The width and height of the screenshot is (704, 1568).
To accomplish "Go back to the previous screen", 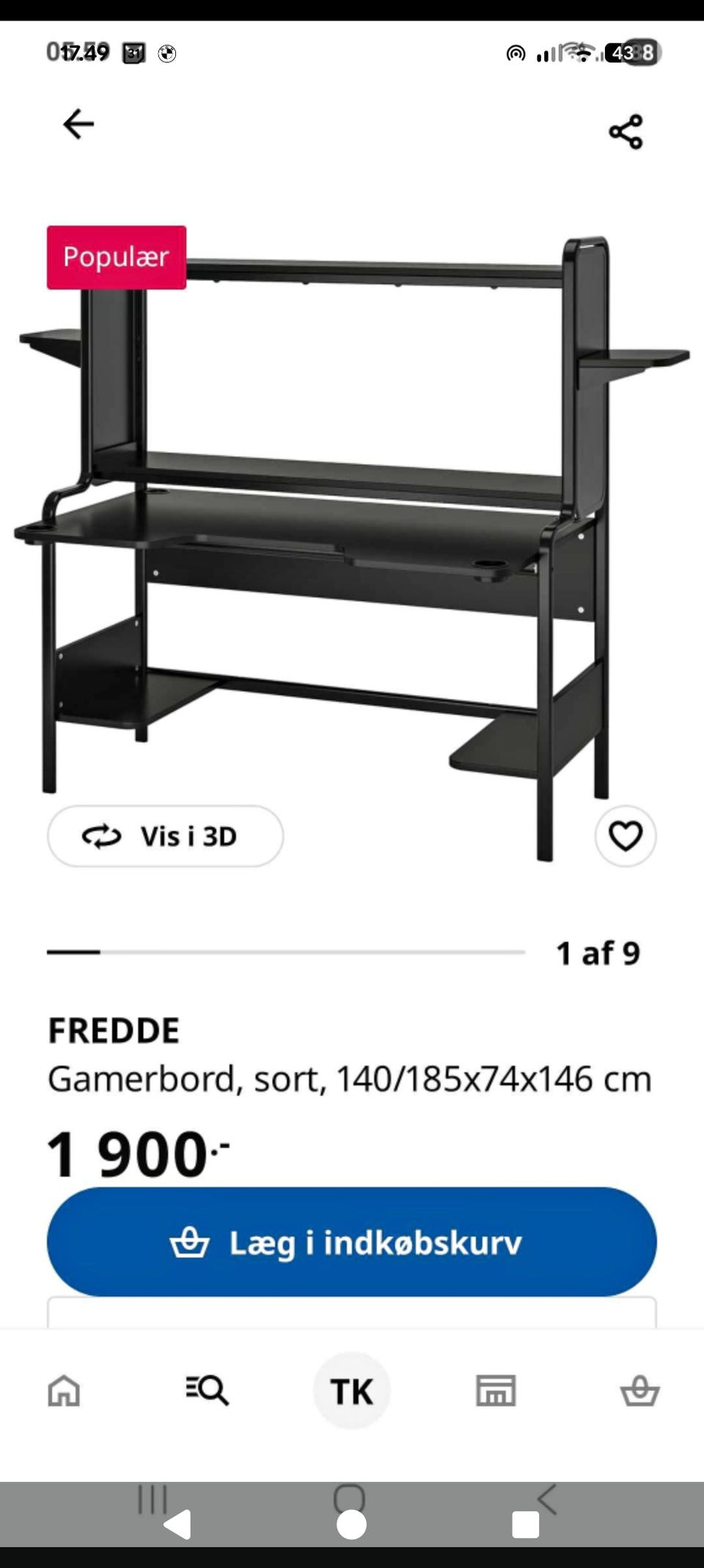I will pyautogui.click(x=76, y=124).
